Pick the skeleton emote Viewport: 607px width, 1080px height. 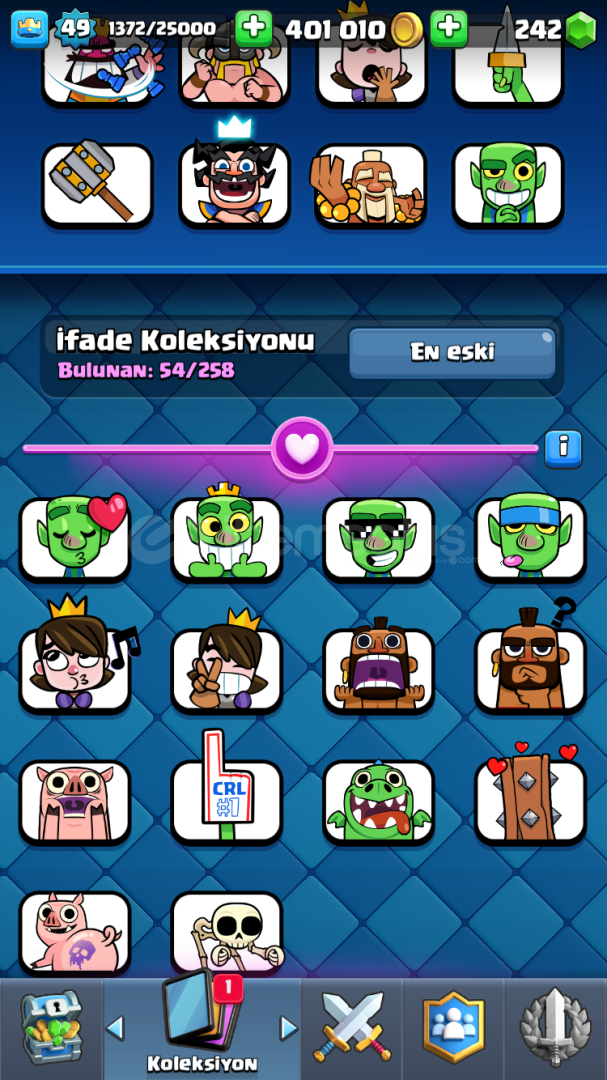[x=226, y=932]
